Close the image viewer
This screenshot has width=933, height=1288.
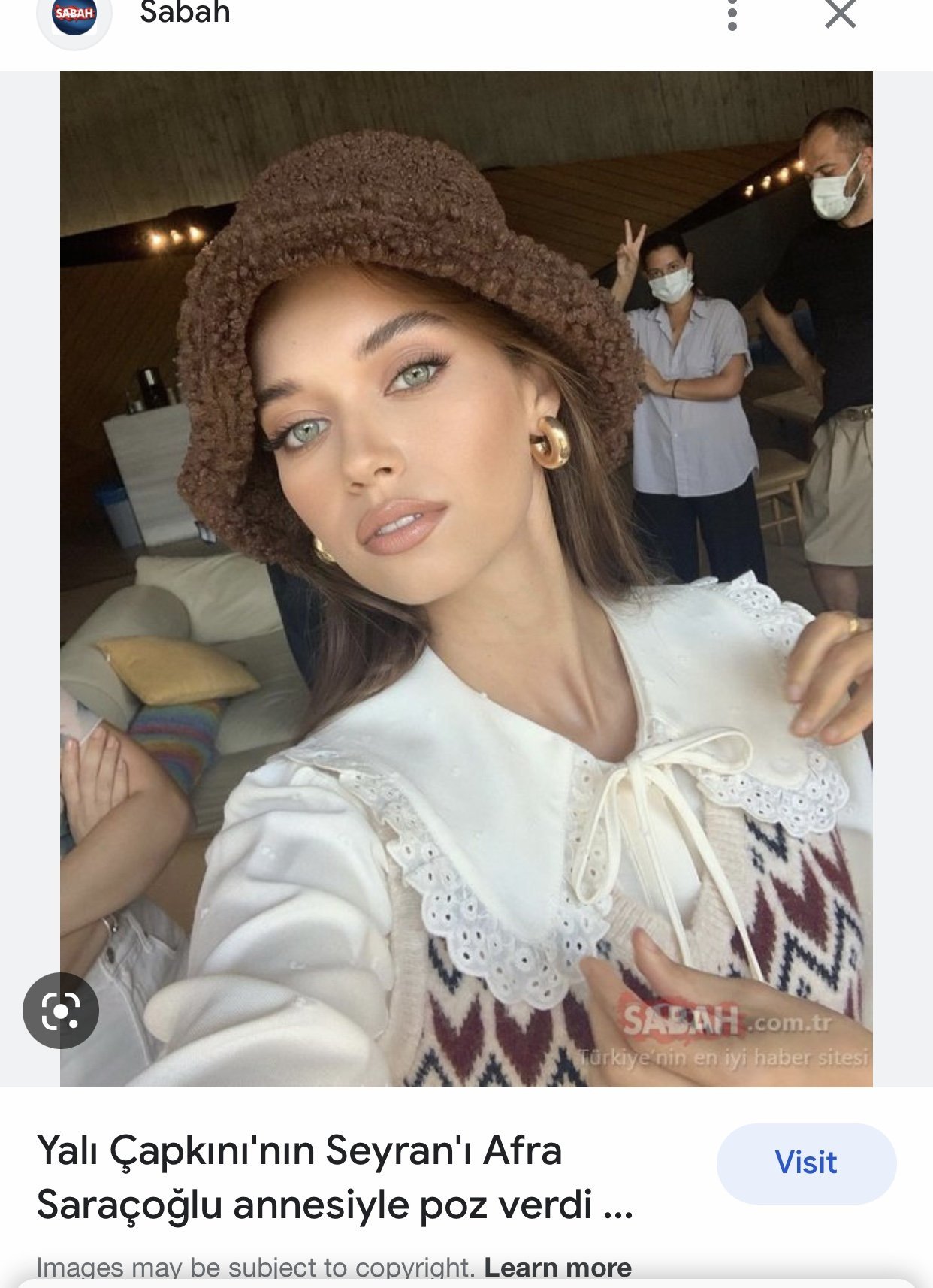coord(841,14)
